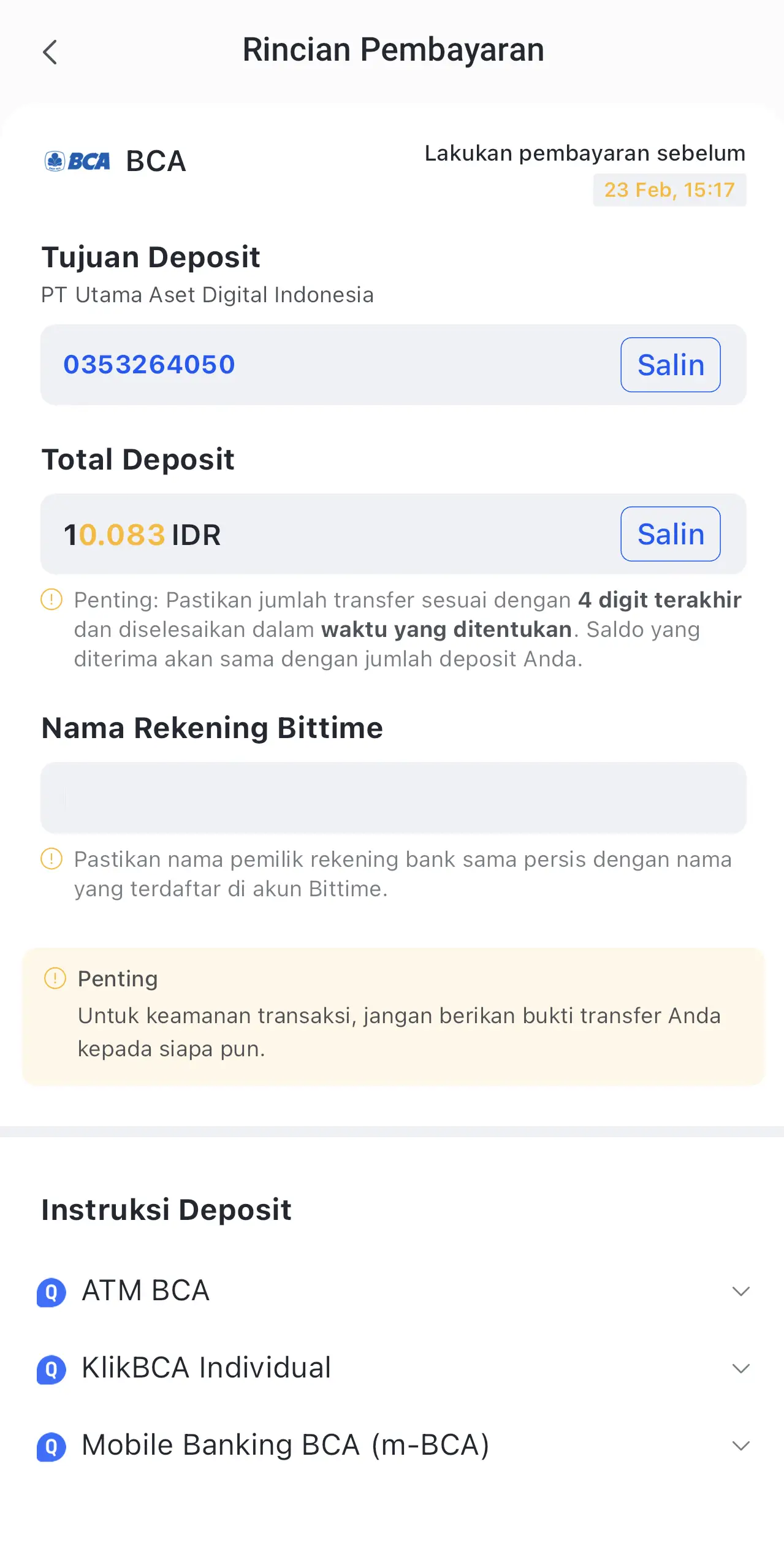Select the Q icon beside KlikBCA Individual
Viewport: 784px width, 1543px height.
click(x=52, y=1368)
